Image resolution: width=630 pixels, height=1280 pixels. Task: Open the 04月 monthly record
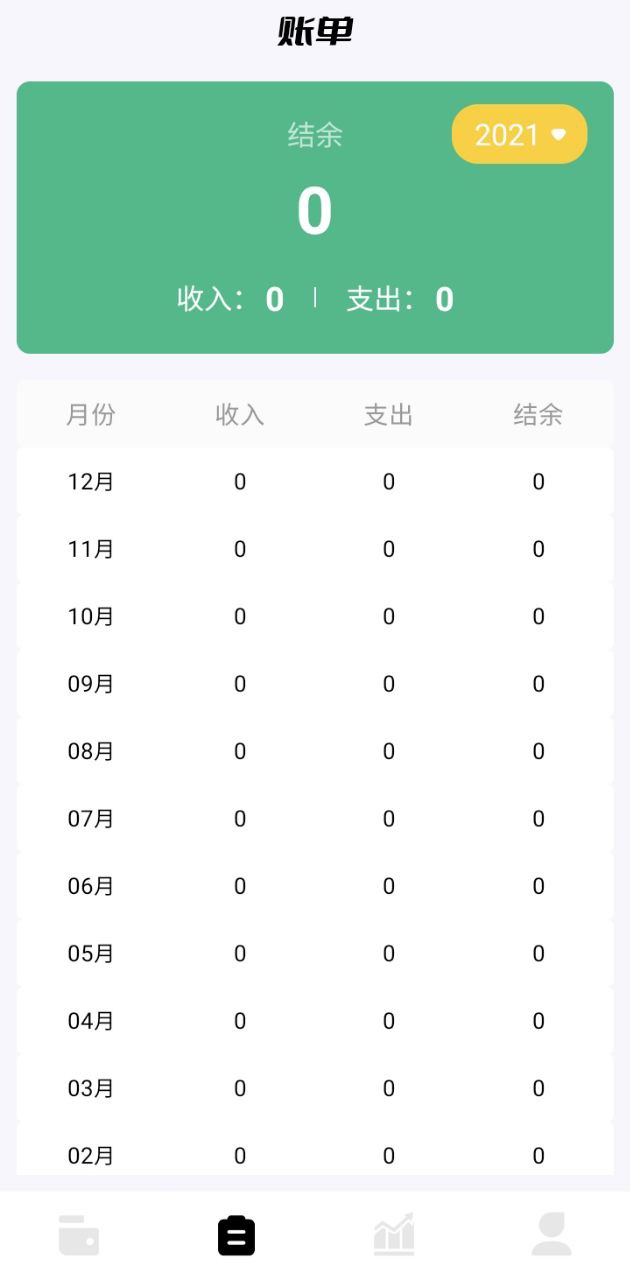coord(315,1021)
